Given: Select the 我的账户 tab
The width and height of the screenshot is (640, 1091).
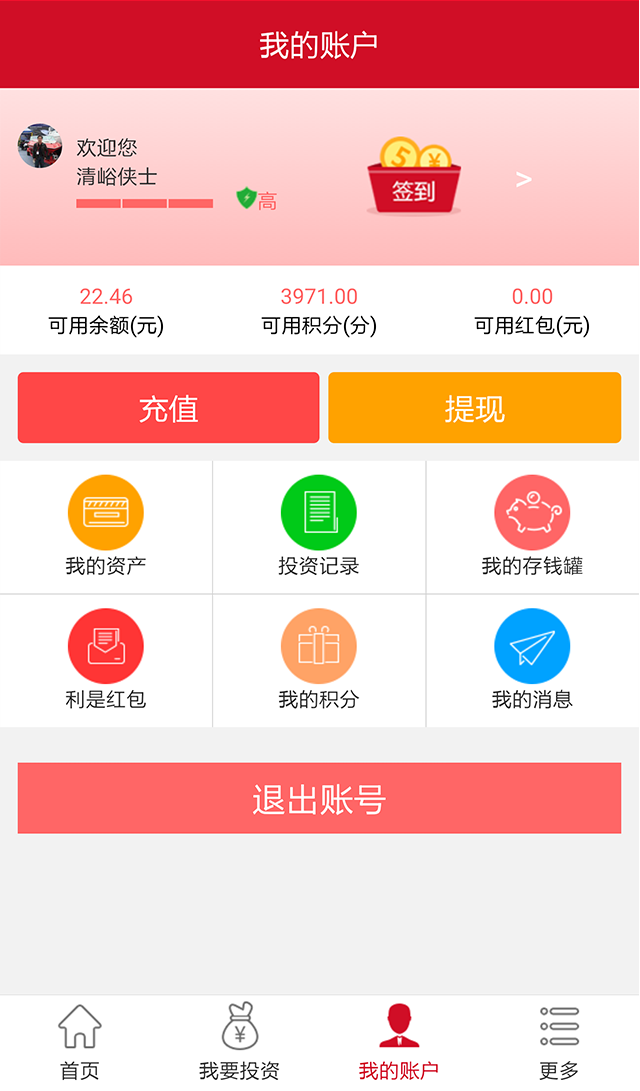Looking at the screenshot, I should tap(399, 1042).
